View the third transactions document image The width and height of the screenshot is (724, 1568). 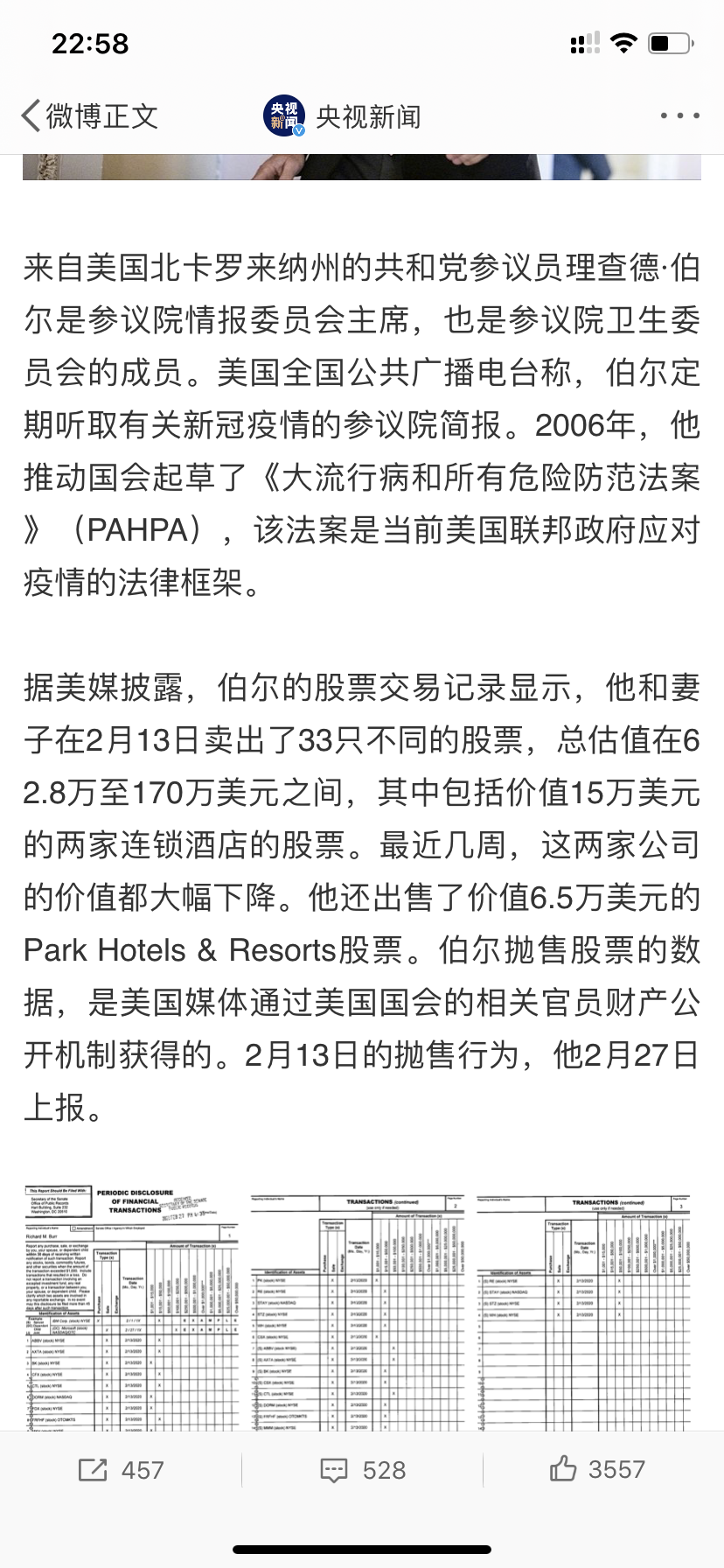pos(588,1310)
